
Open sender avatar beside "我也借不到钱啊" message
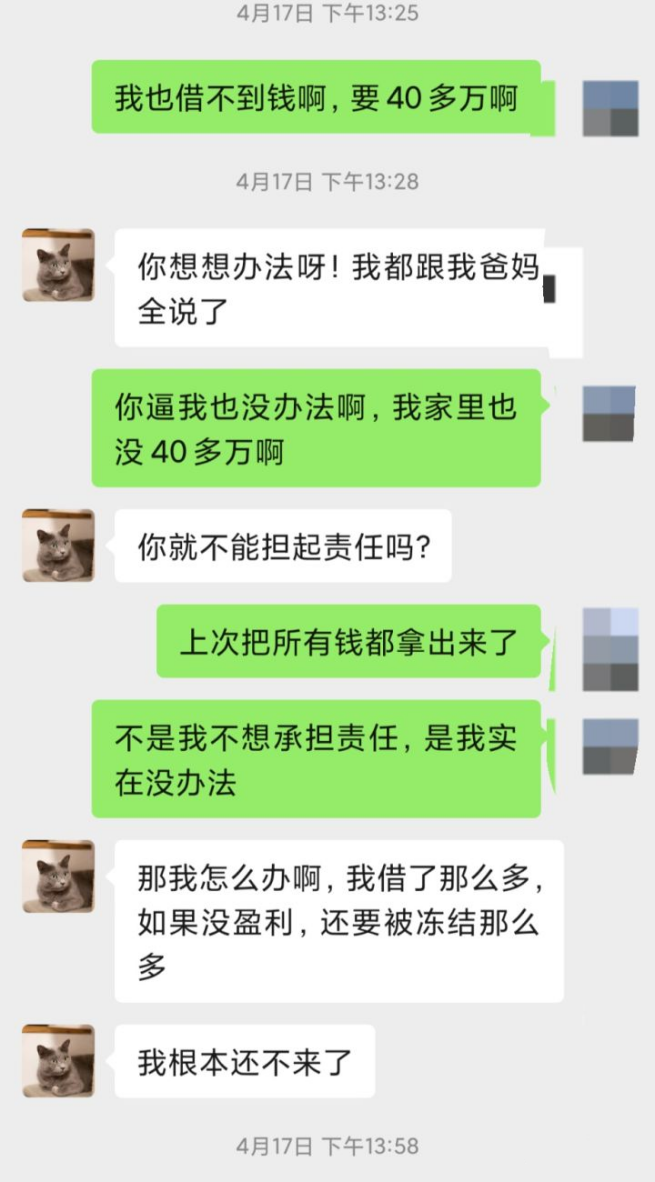(610, 108)
